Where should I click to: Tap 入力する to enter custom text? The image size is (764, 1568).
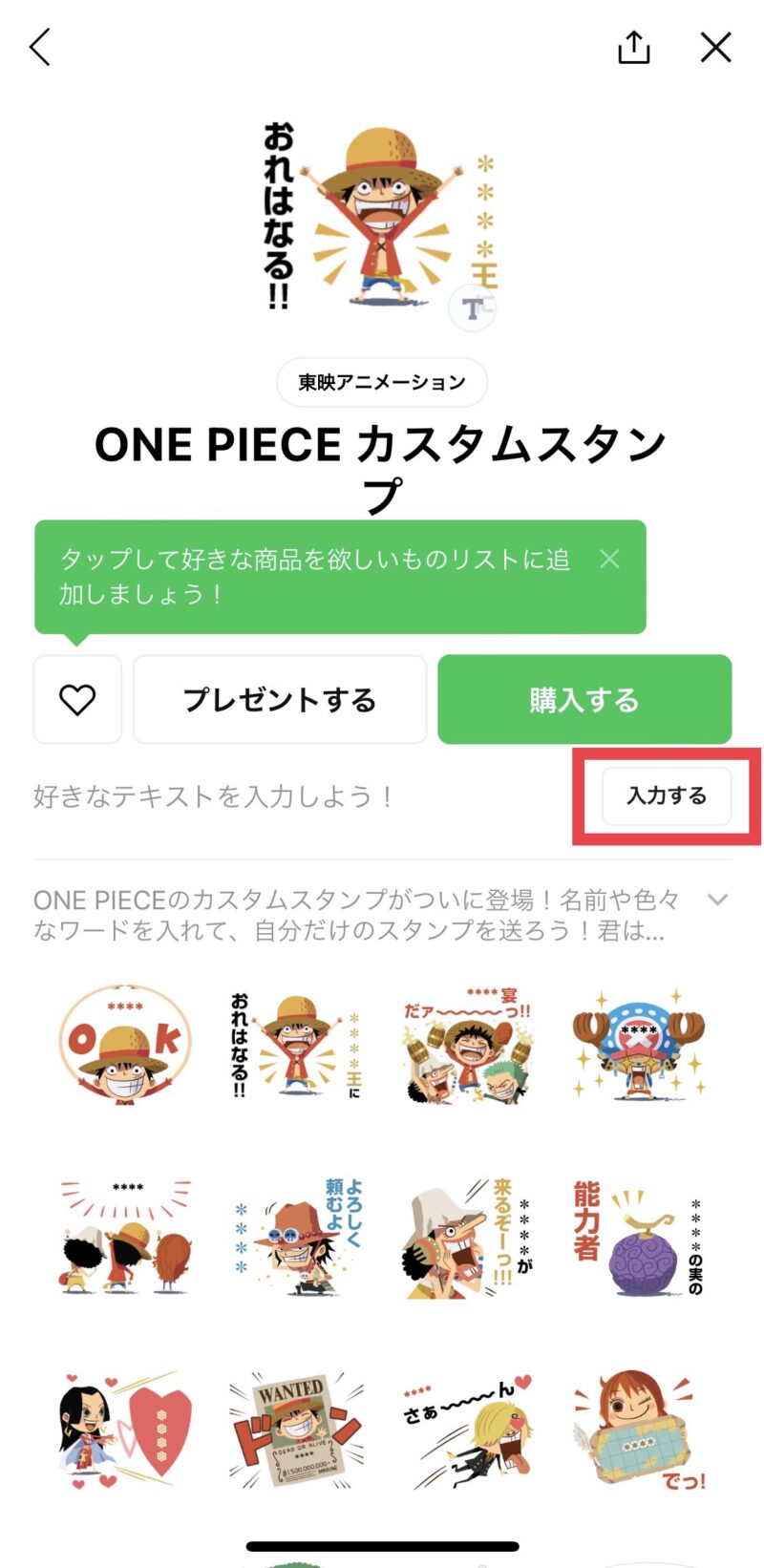tap(667, 795)
